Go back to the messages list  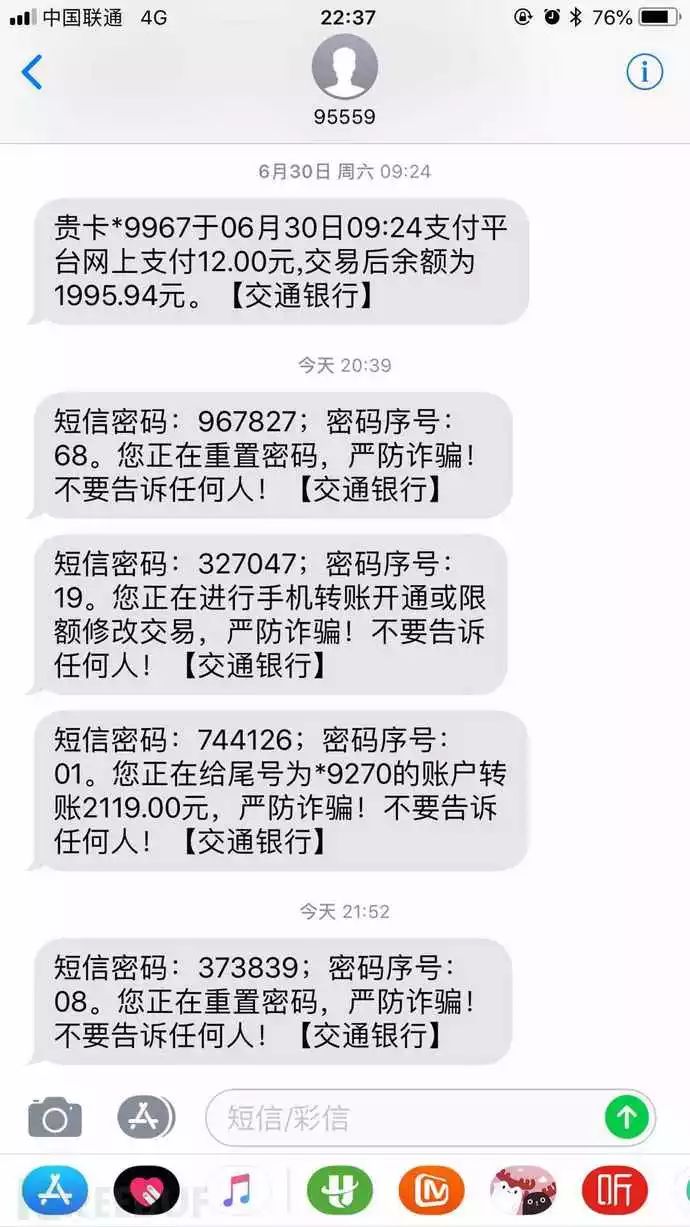coord(32,73)
